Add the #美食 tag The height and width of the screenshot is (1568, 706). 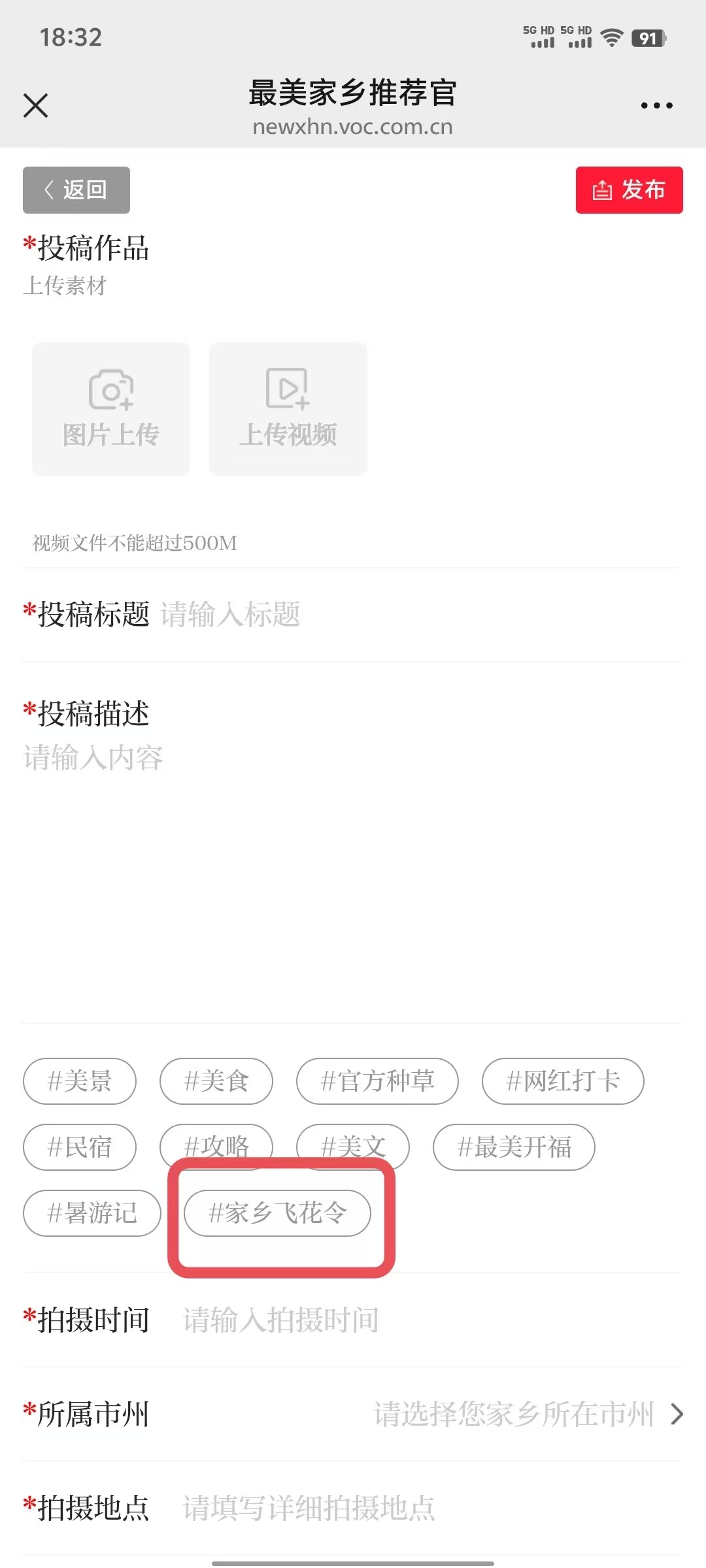[216, 1081]
